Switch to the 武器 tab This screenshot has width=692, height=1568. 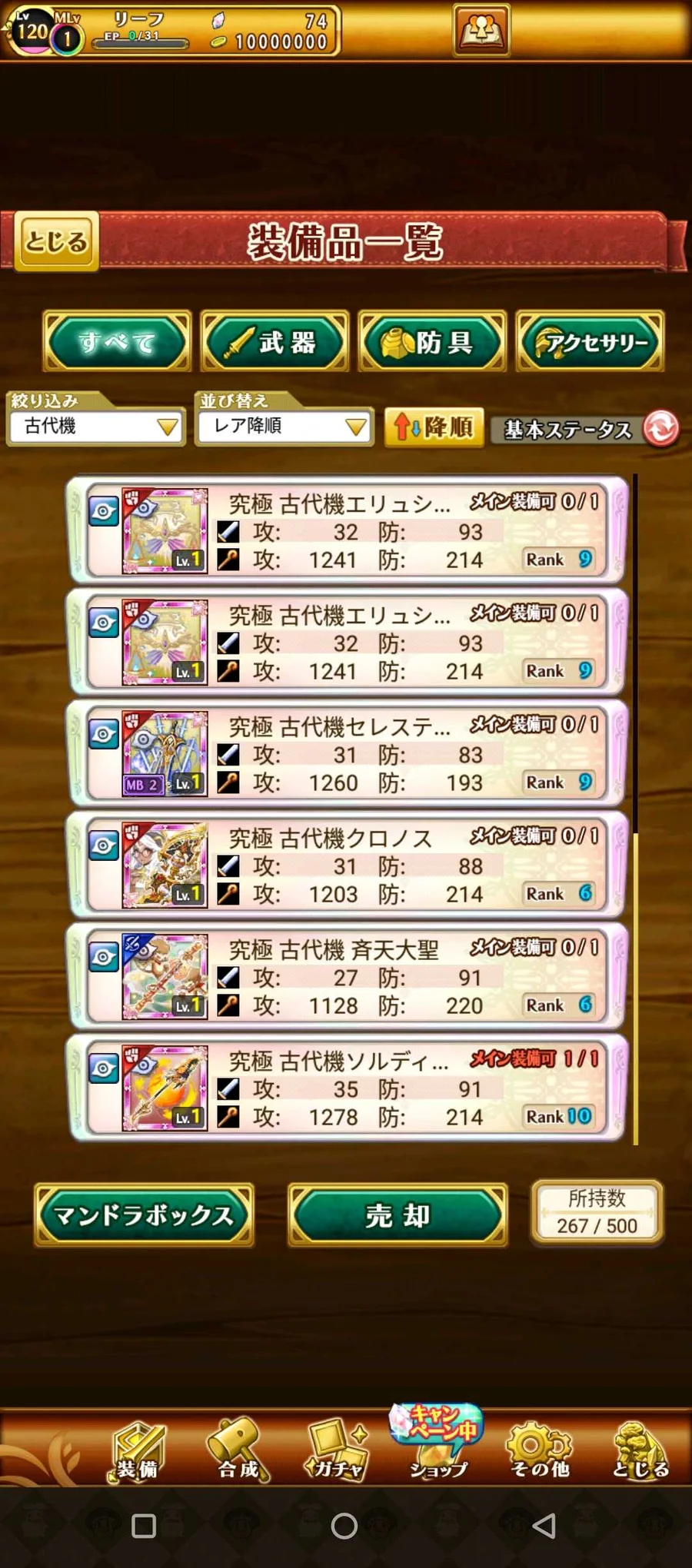click(274, 342)
